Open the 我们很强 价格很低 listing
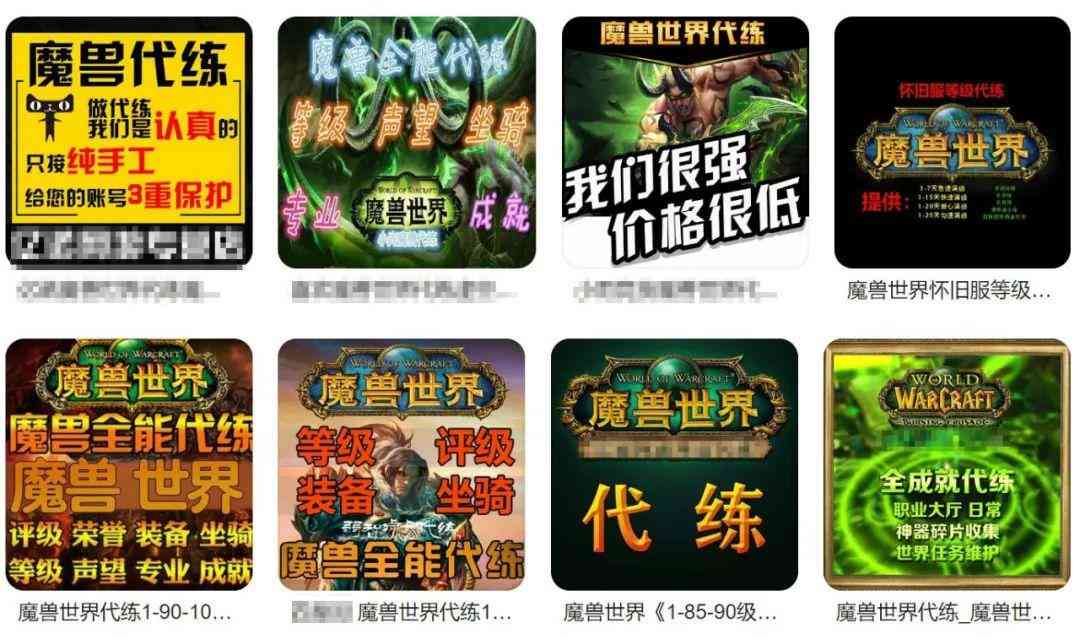The image size is (1080, 639). (x=685, y=142)
